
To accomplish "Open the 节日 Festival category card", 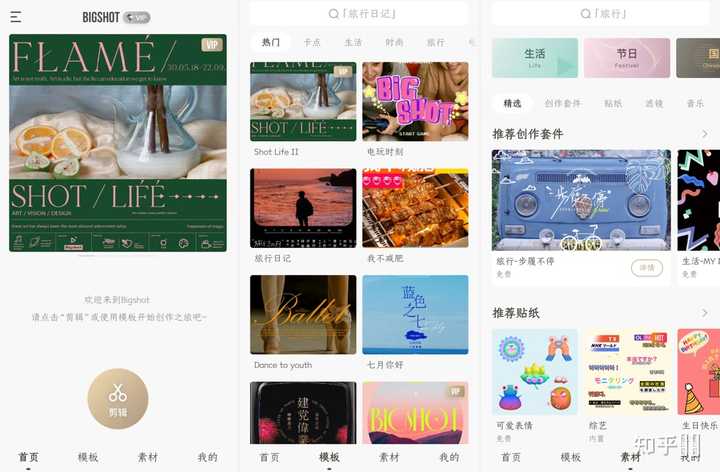I will (x=626, y=58).
